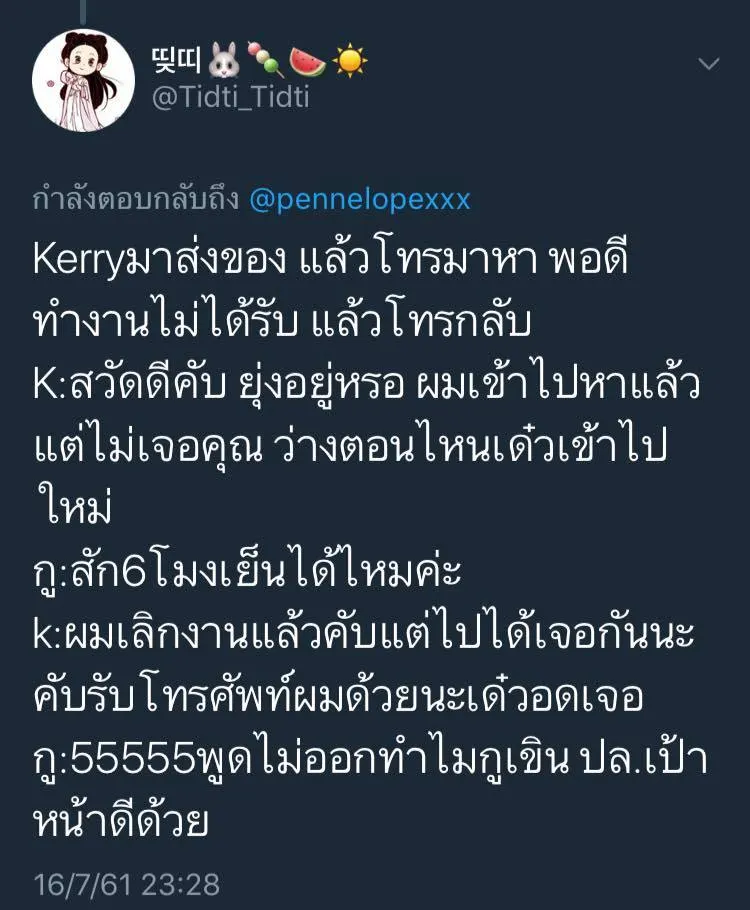Open the tweet options chevron menu

(708, 64)
